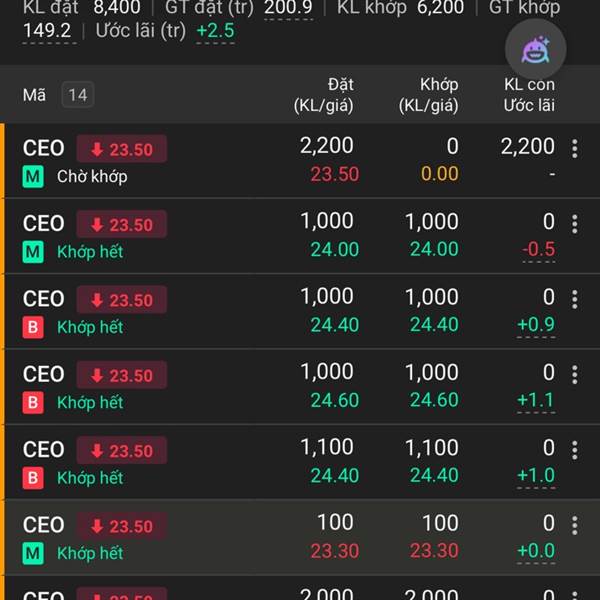Tap the Mã column header with 14 badge
The height and width of the screenshot is (600, 600).
coord(57,95)
